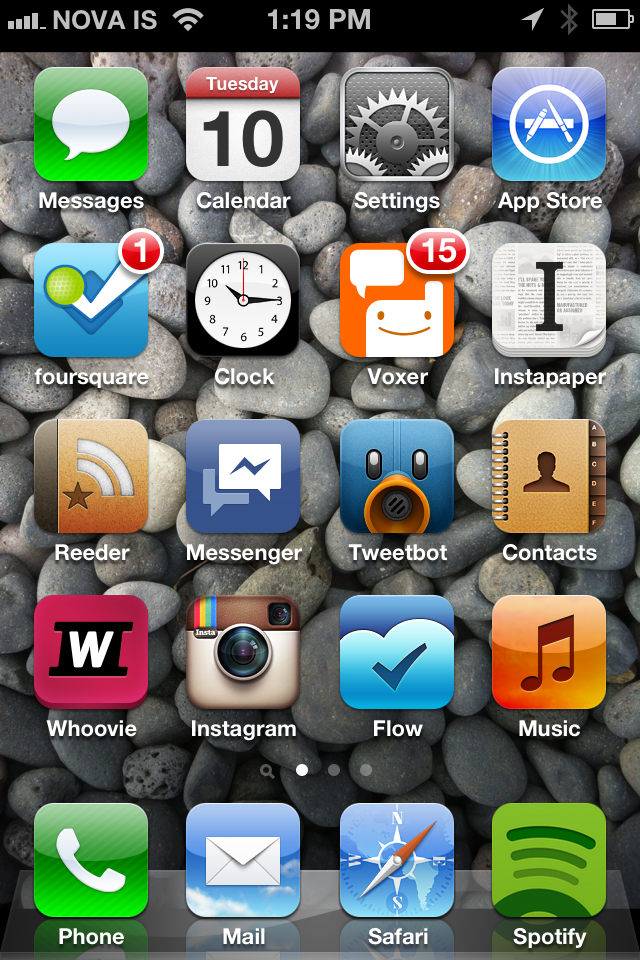Launch the Whoovie app
This screenshot has width=640, height=960.
point(91,653)
